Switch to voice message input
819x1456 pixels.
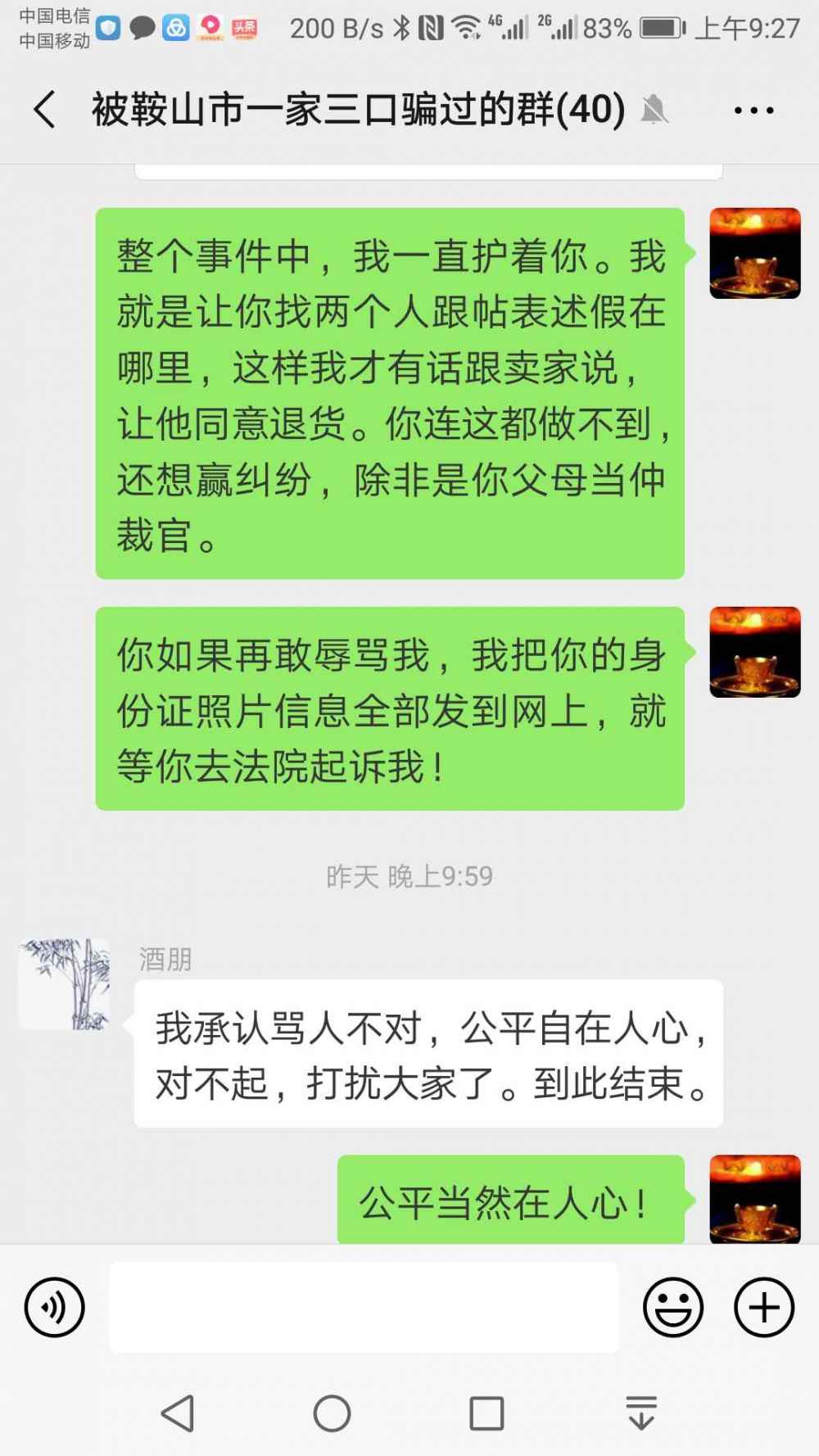(54, 1307)
